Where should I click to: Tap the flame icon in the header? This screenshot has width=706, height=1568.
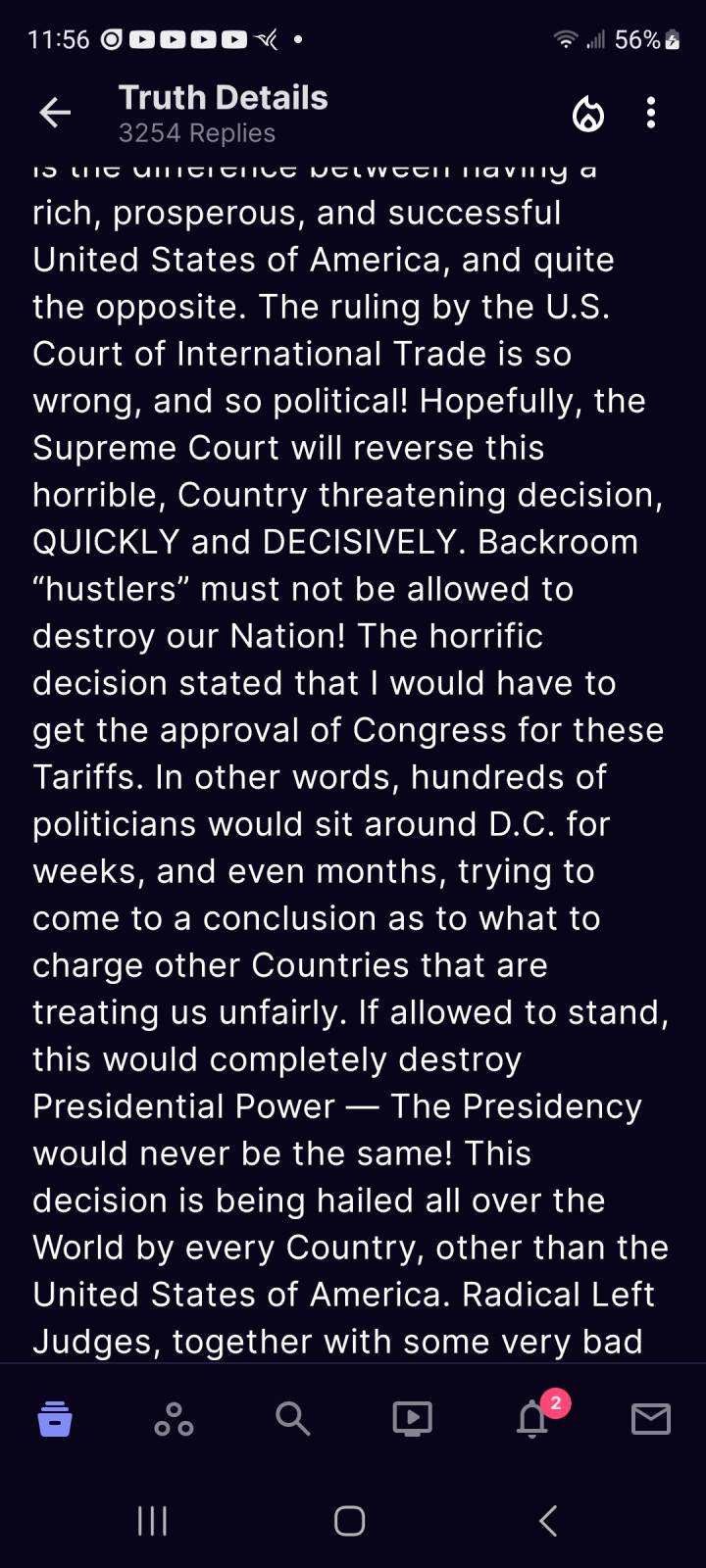(588, 114)
